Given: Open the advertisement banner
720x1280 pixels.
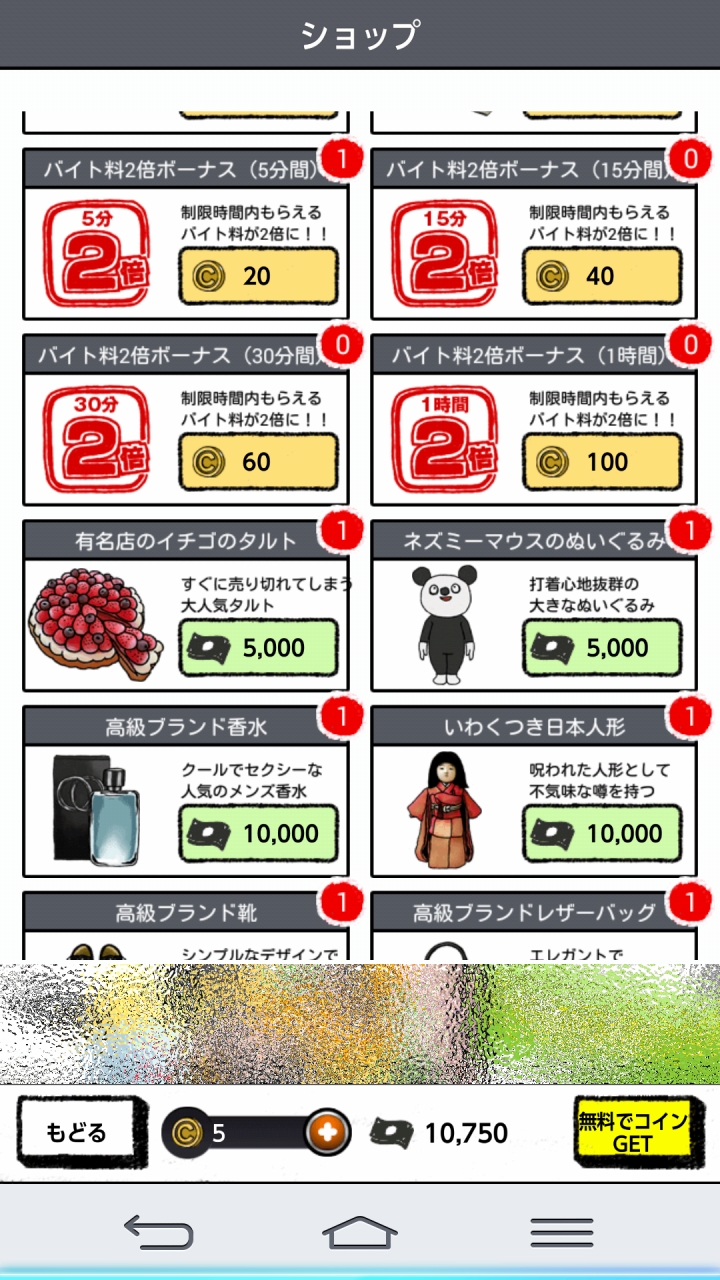Looking at the screenshot, I should pos(360,1024).
